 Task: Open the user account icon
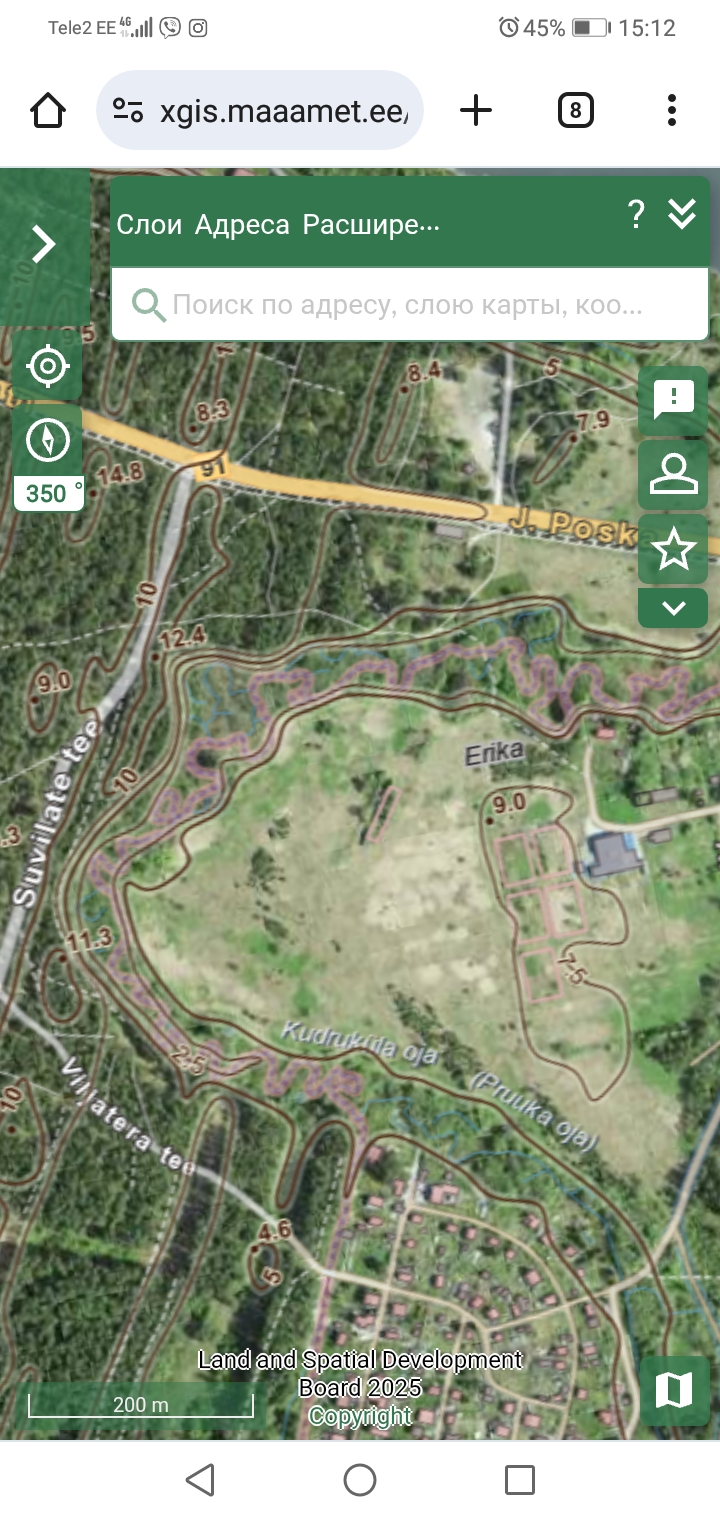pyautogui.click(x=673, y=475)
